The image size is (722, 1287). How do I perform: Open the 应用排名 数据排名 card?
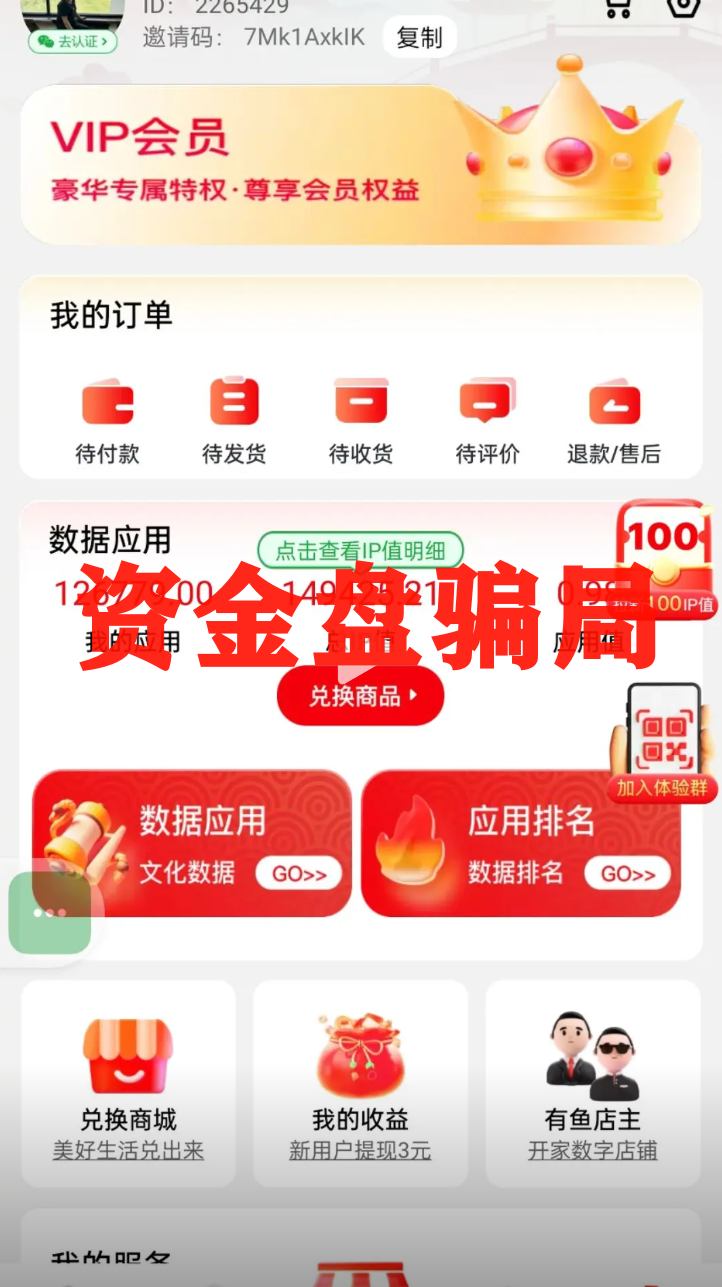coord(520,843)
